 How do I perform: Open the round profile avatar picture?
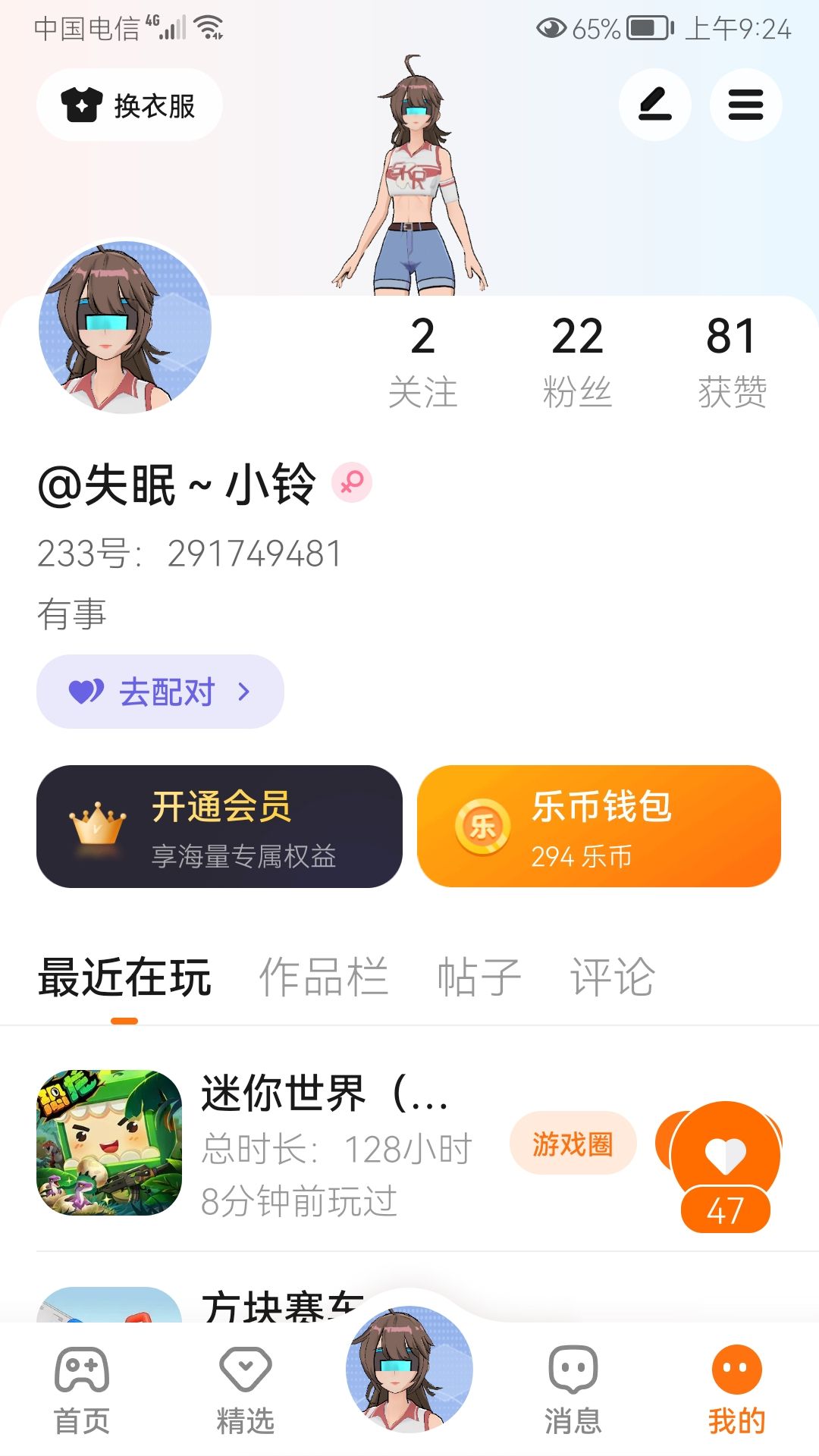tap(125, 328)
